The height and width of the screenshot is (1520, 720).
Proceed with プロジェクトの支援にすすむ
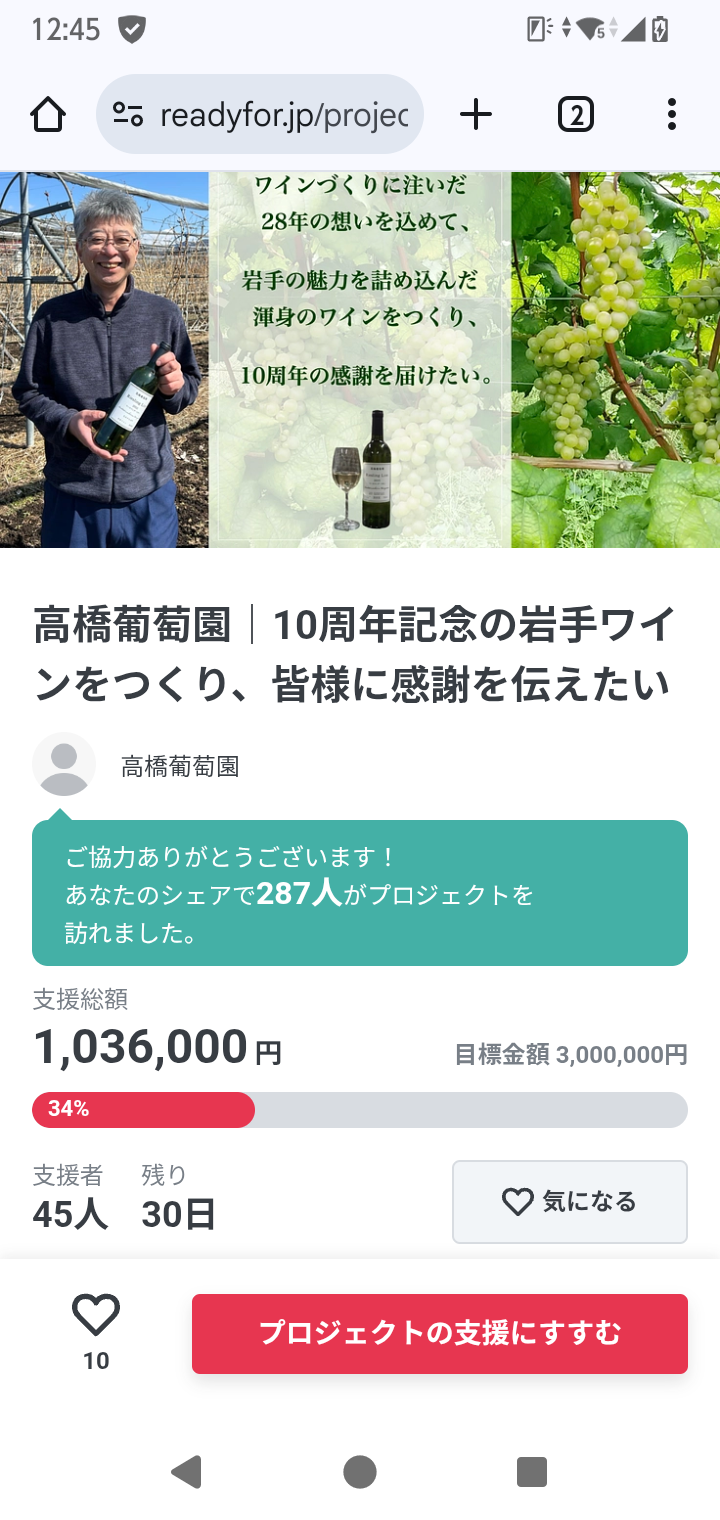pyautogui.click(x=439, y=1333)
